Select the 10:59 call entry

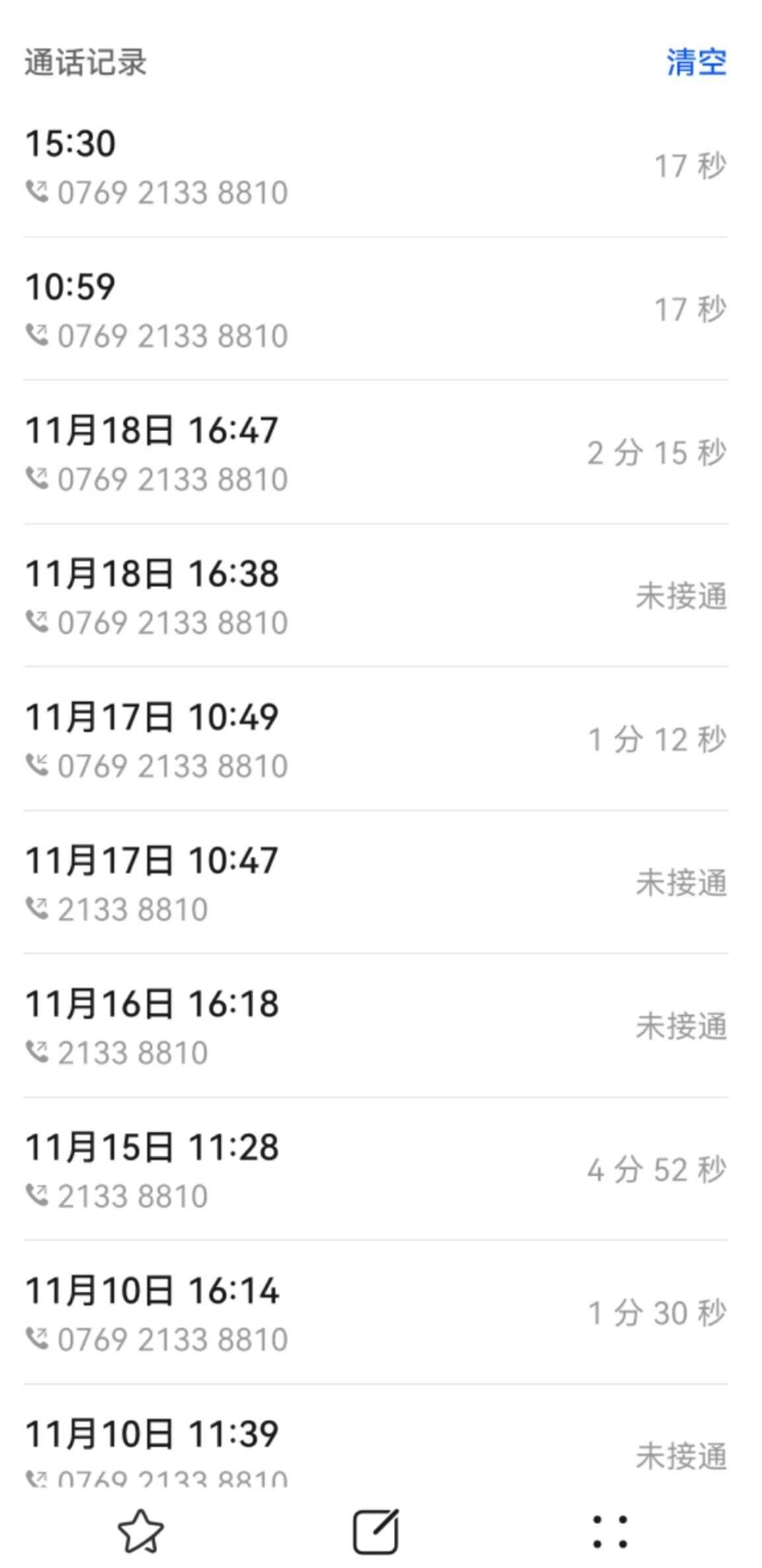[375, 309]
